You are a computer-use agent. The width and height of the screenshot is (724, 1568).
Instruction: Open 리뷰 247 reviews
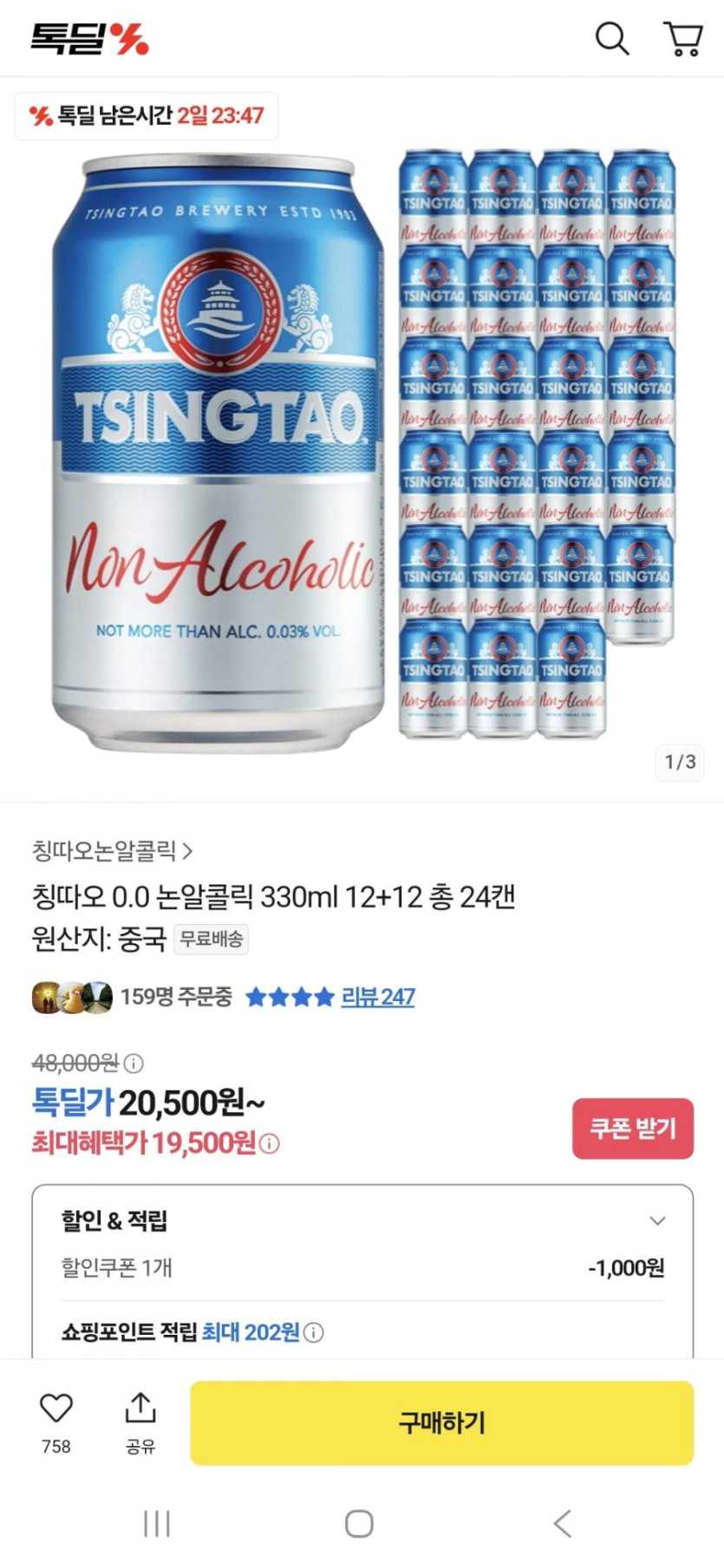pyautogui.click(x=377, y=997)
